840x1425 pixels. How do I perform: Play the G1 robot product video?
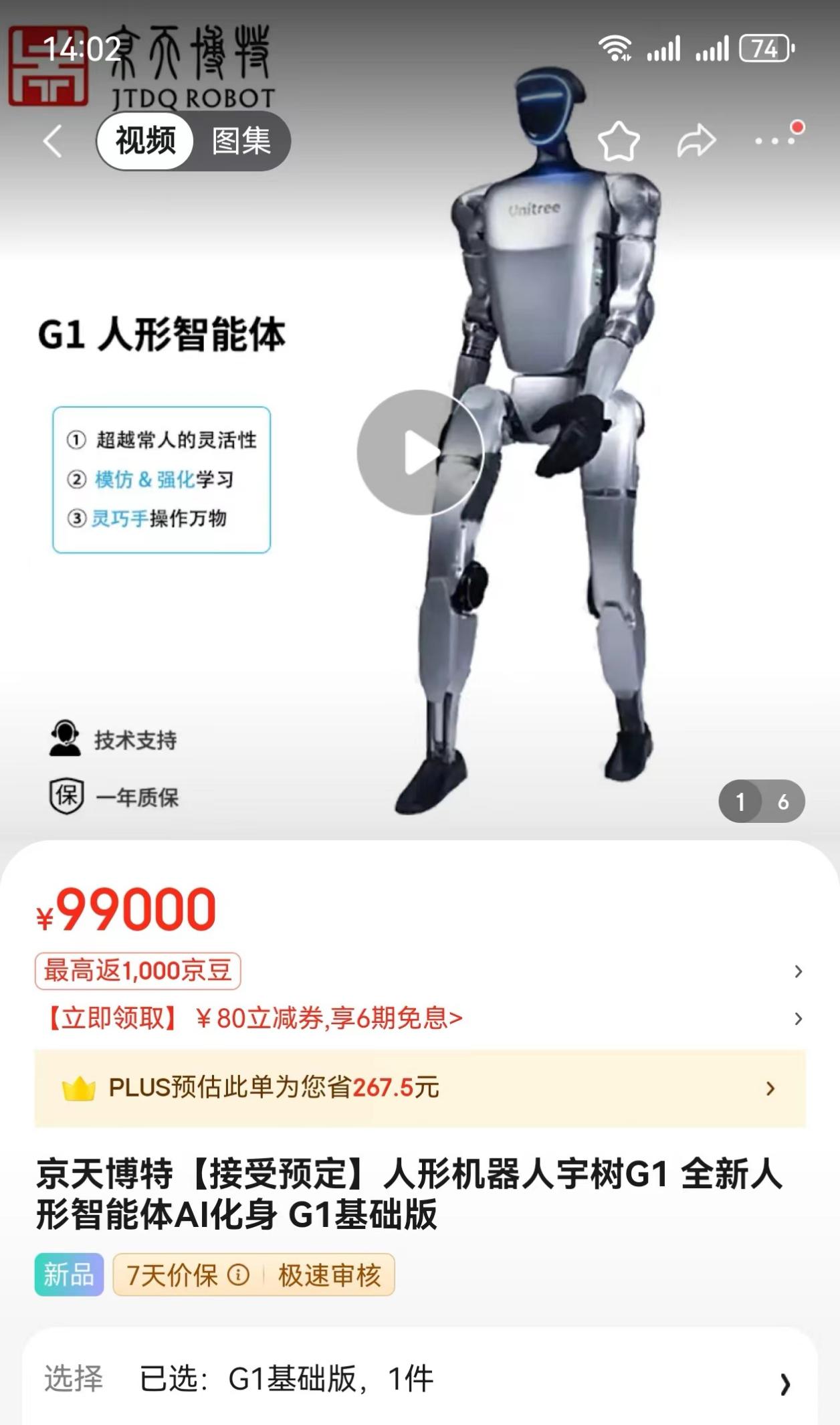click(x=419, y=453)
